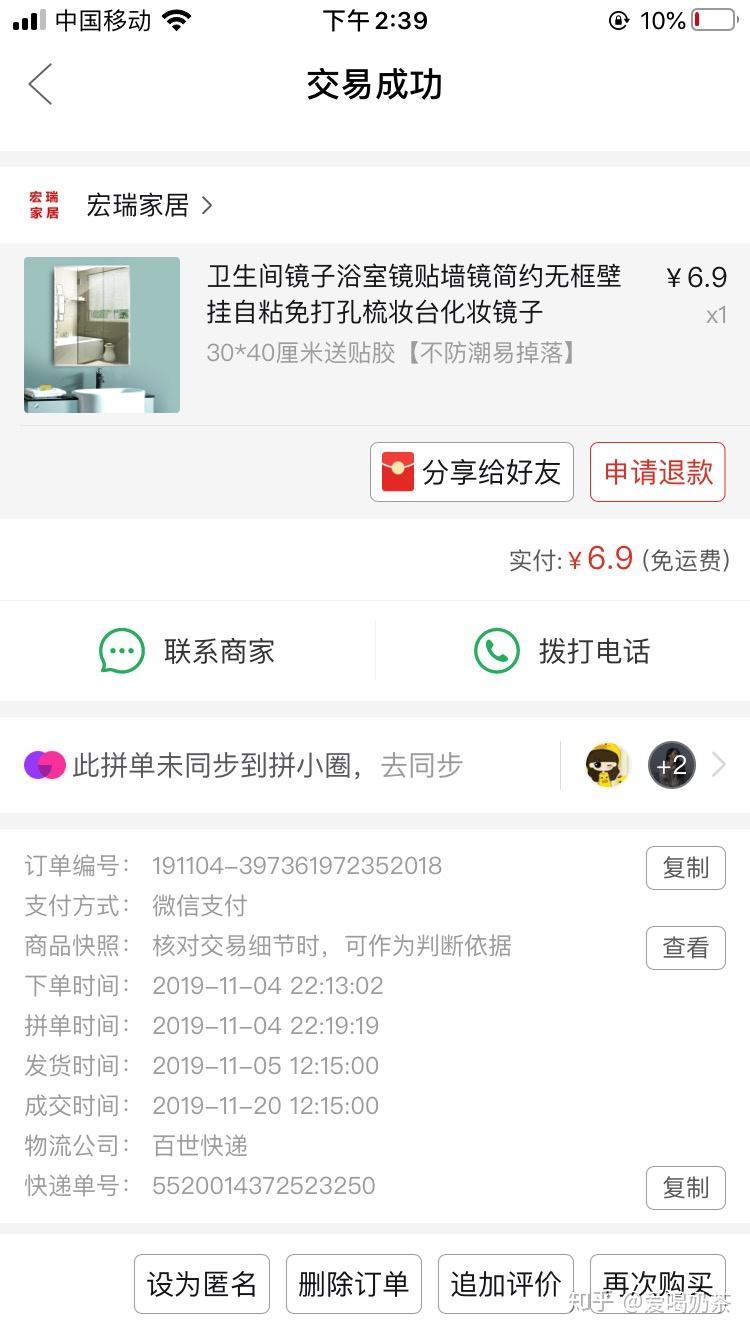Copy the tracking number via 复制
The image size is (750, 1334).
(685, 1188)
